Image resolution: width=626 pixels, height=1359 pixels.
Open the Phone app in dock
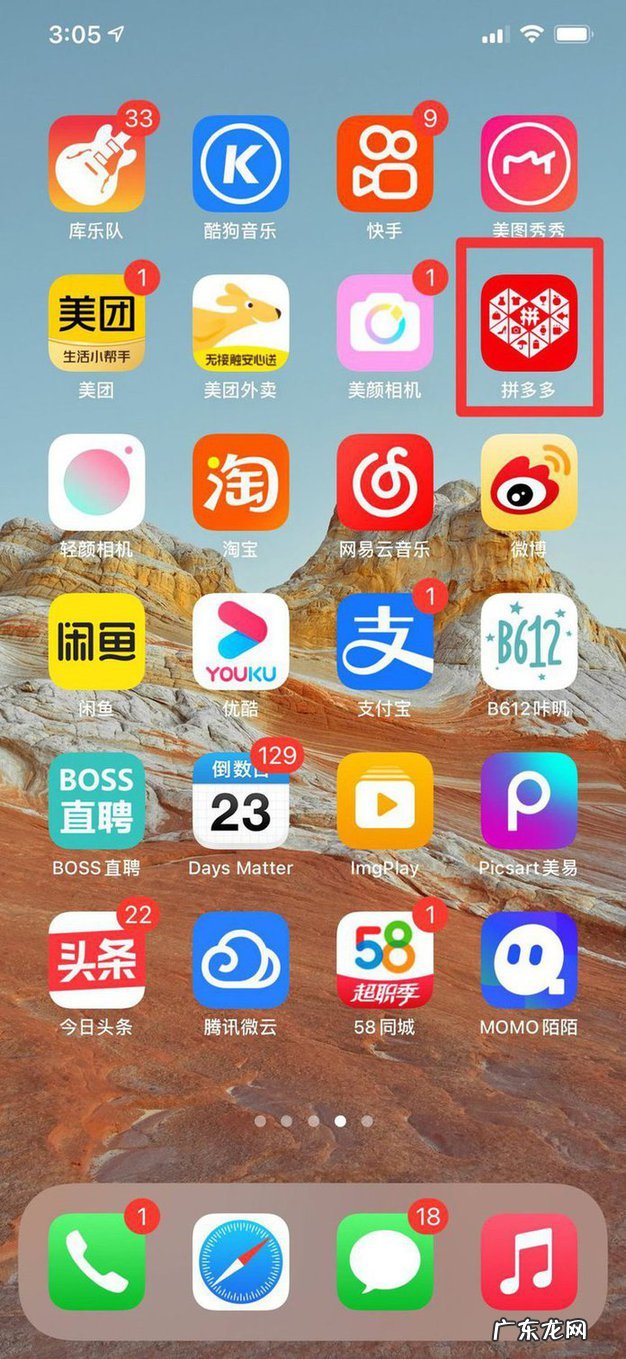pos(97,1261)
